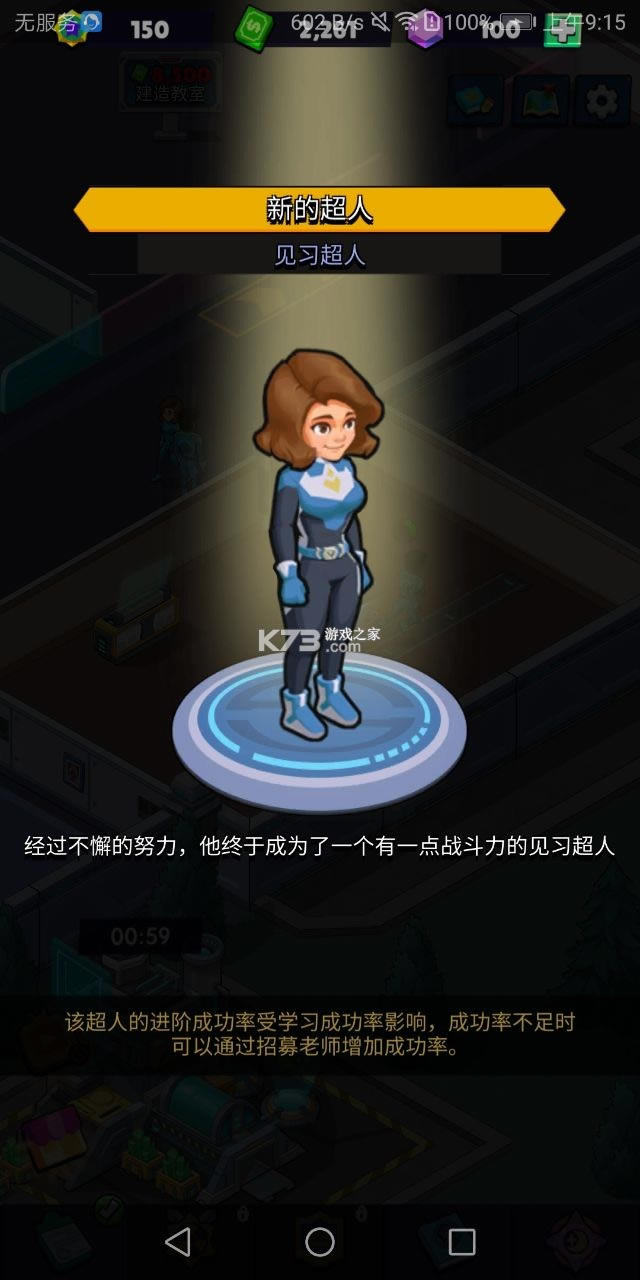This screenshot has width=640, height=1280.
Task: Tap the green plus to add currency
Action: tap(562, 30)
